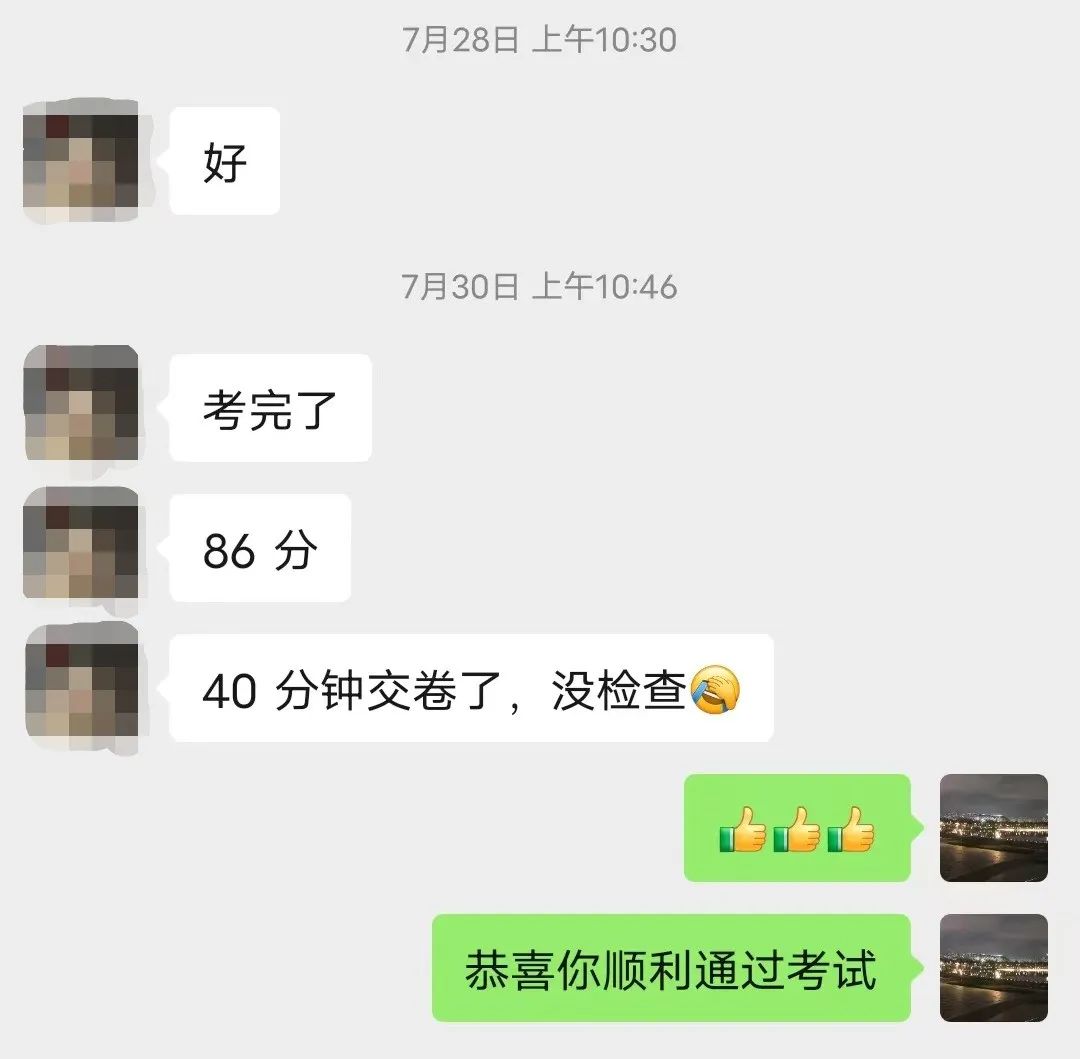Open sender's avatar beside the 好 message
This screenshot has height=1059, width=1080.
(80, 161)
